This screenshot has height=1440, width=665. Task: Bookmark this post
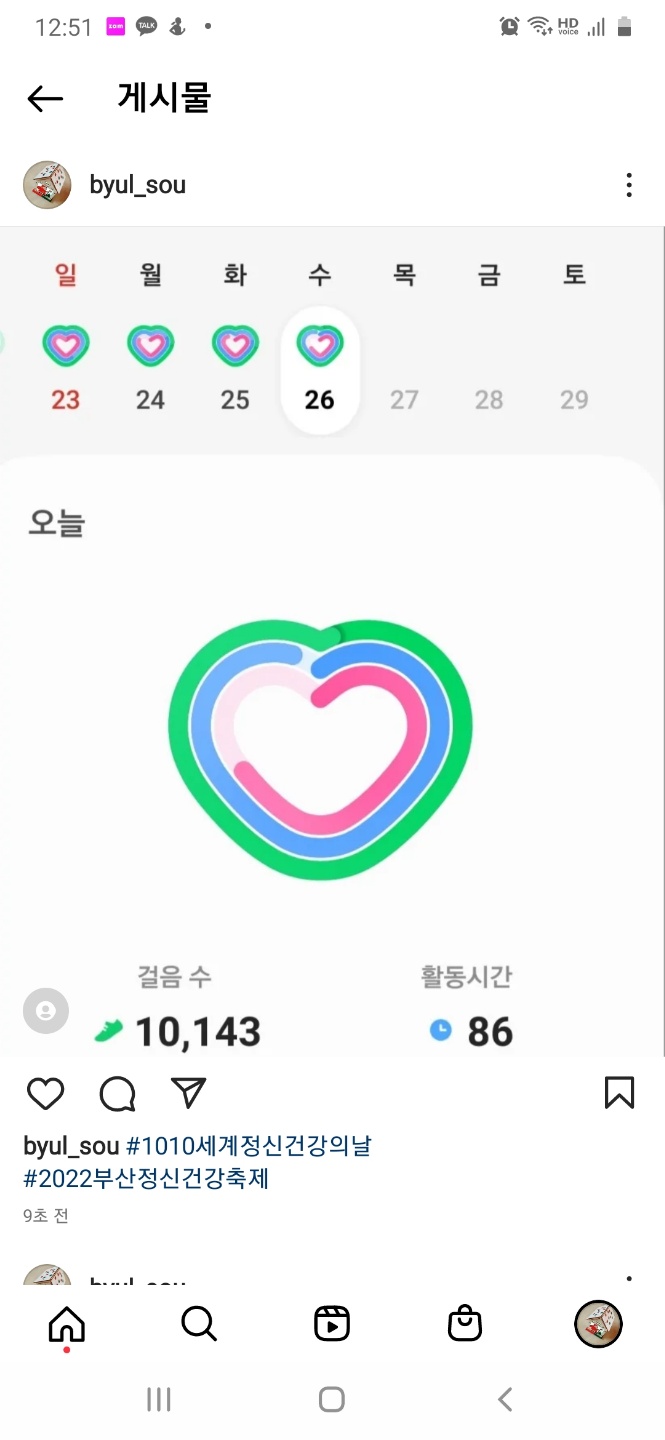(x=619, y=1093)
